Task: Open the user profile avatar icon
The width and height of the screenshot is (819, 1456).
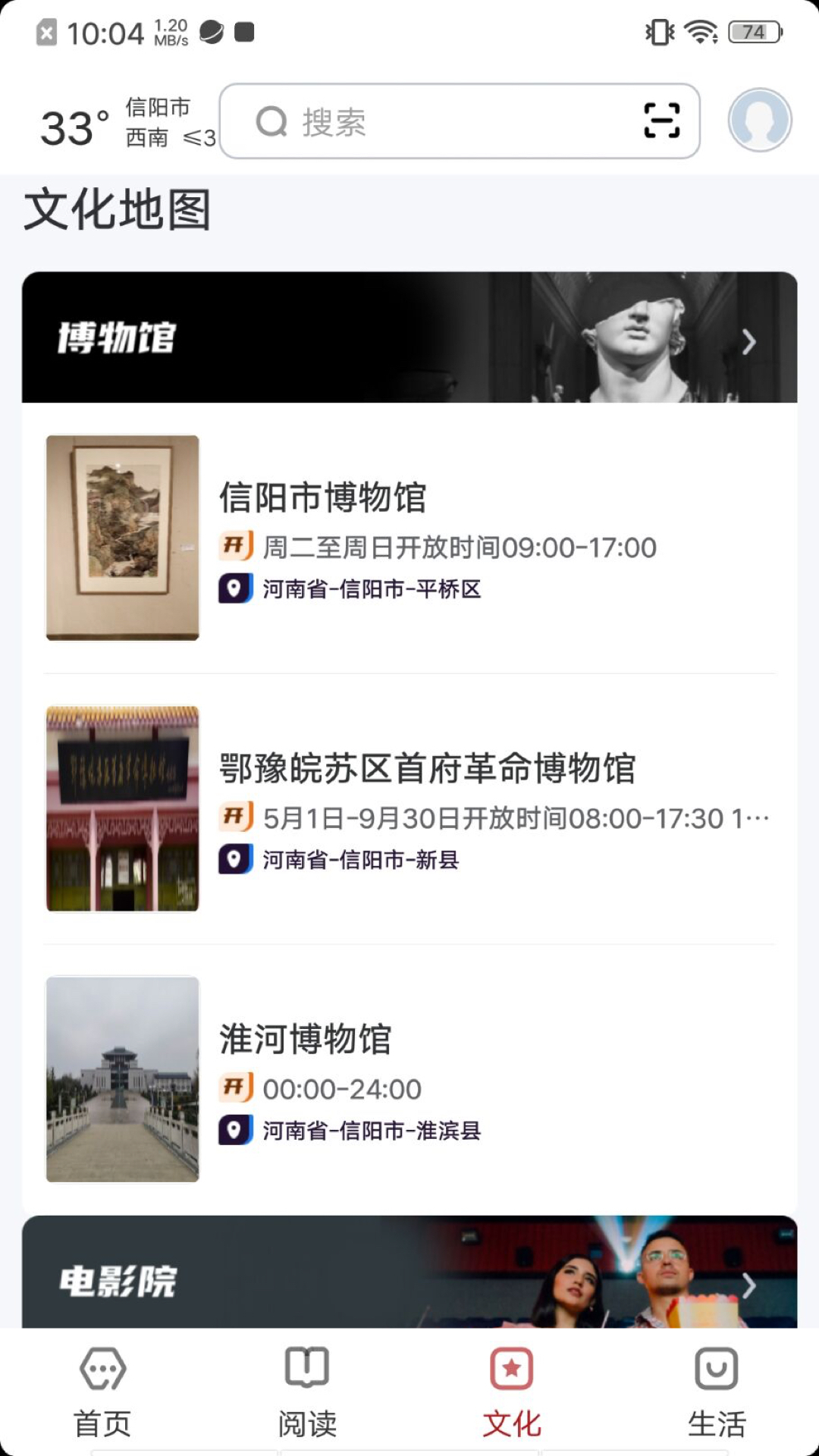Action: (x=758, y=120)
